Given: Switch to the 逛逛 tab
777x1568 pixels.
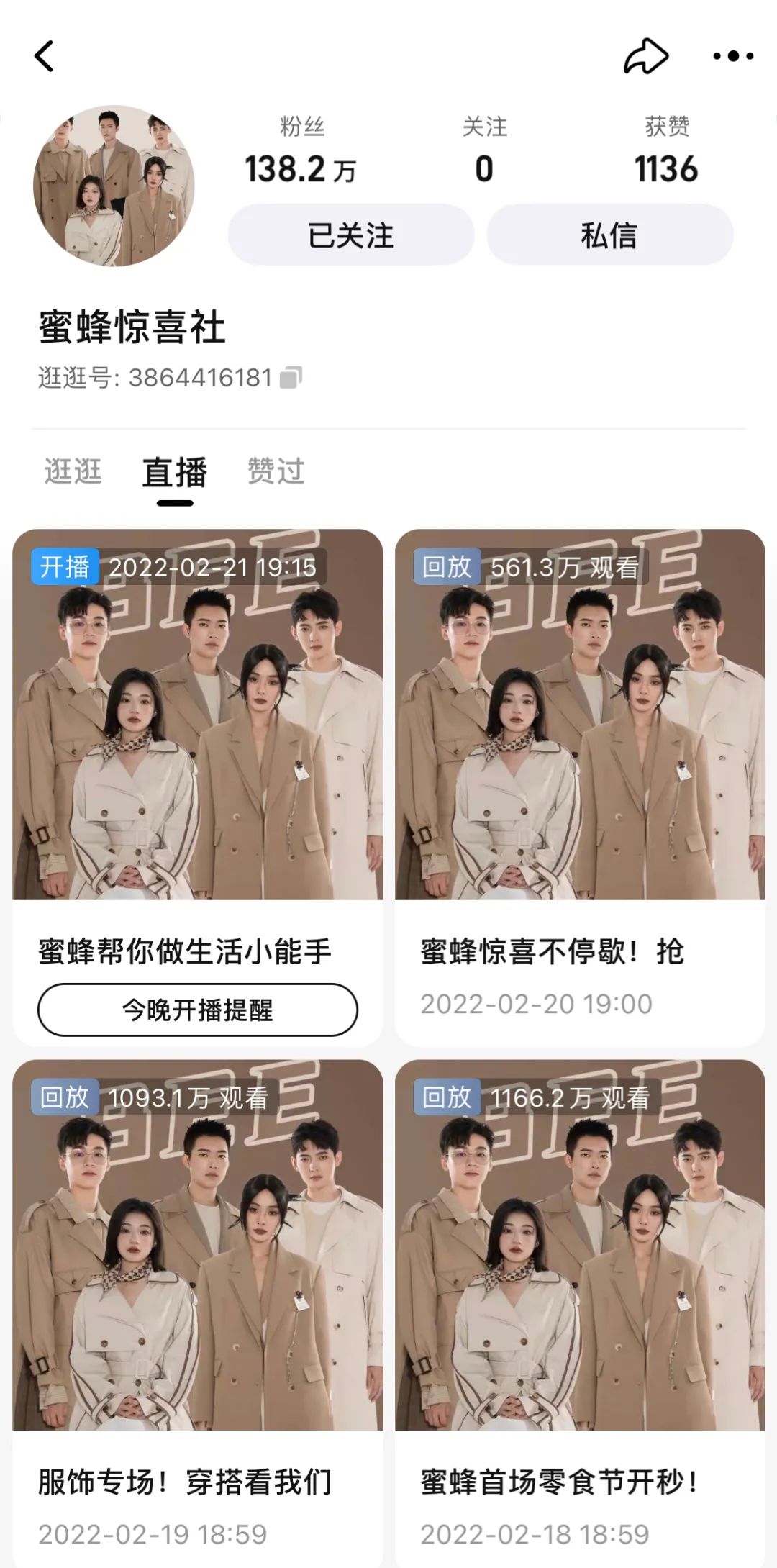Looking at the screenshot, I should [73, 472].
